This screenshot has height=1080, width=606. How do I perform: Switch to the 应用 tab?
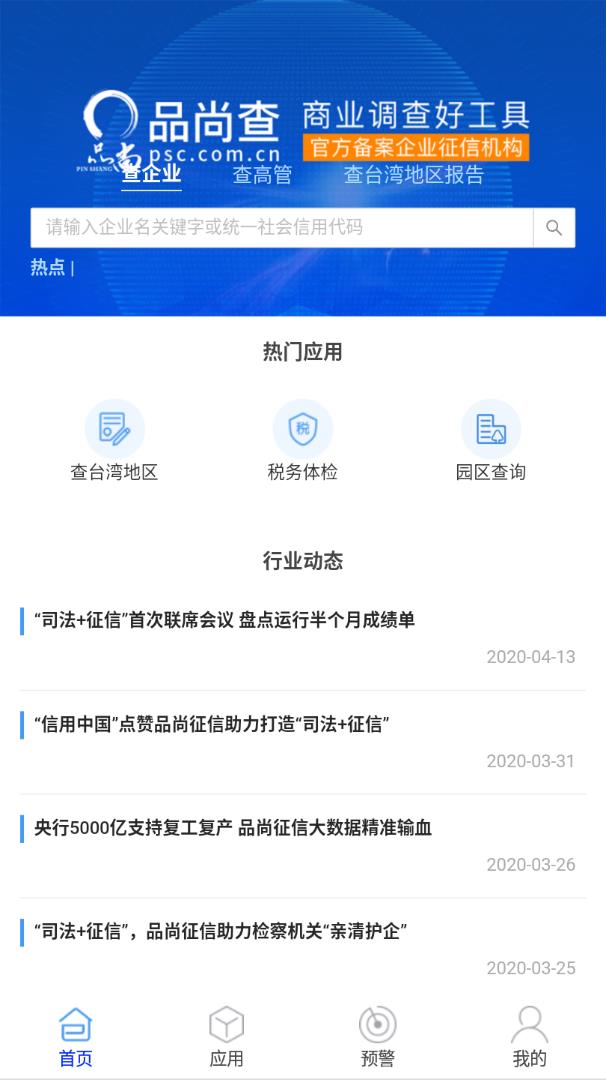coord(227,1037)
